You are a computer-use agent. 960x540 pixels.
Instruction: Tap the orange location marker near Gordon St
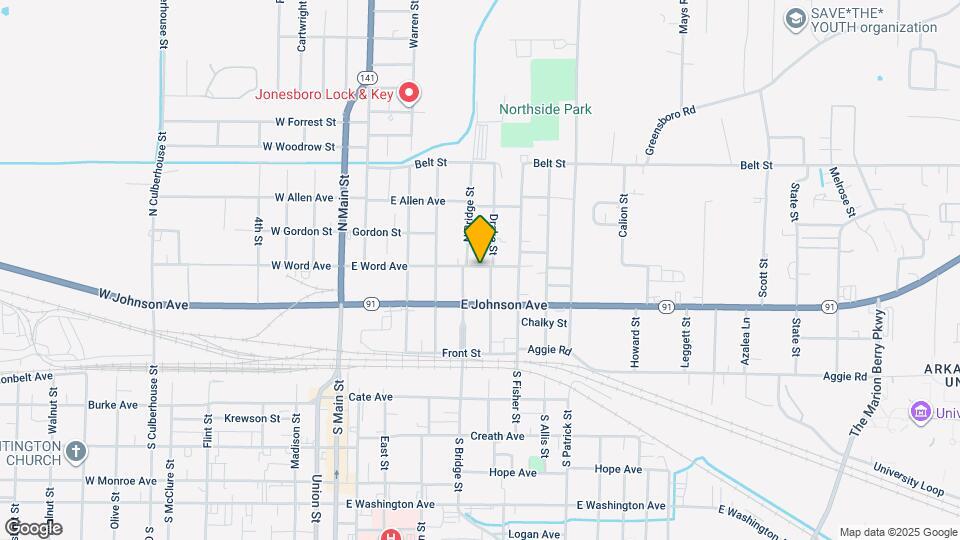[480, 239]
